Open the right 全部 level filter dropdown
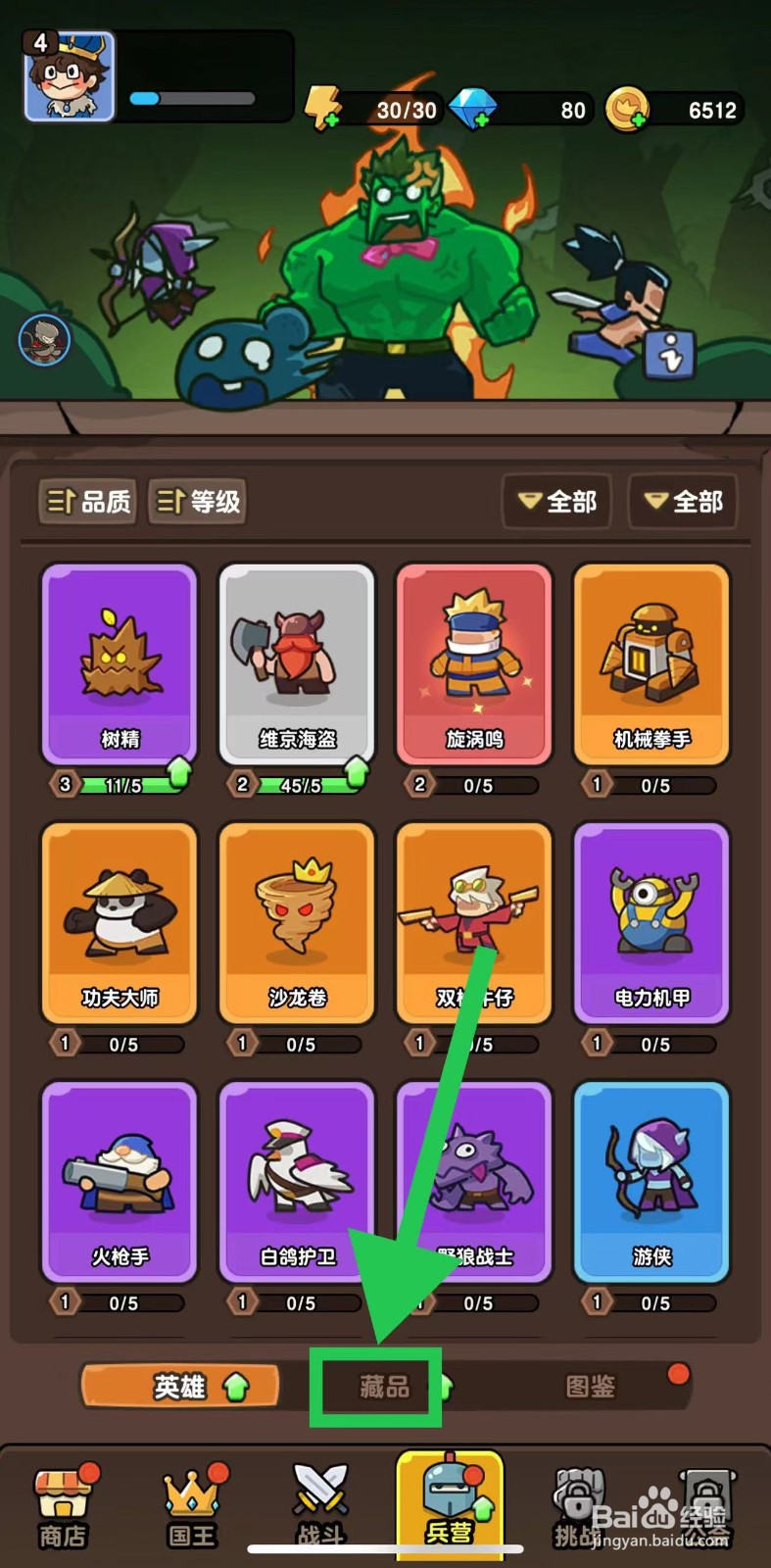The image size is (771, 1568). pyautogui.click(x=685, y=502)
